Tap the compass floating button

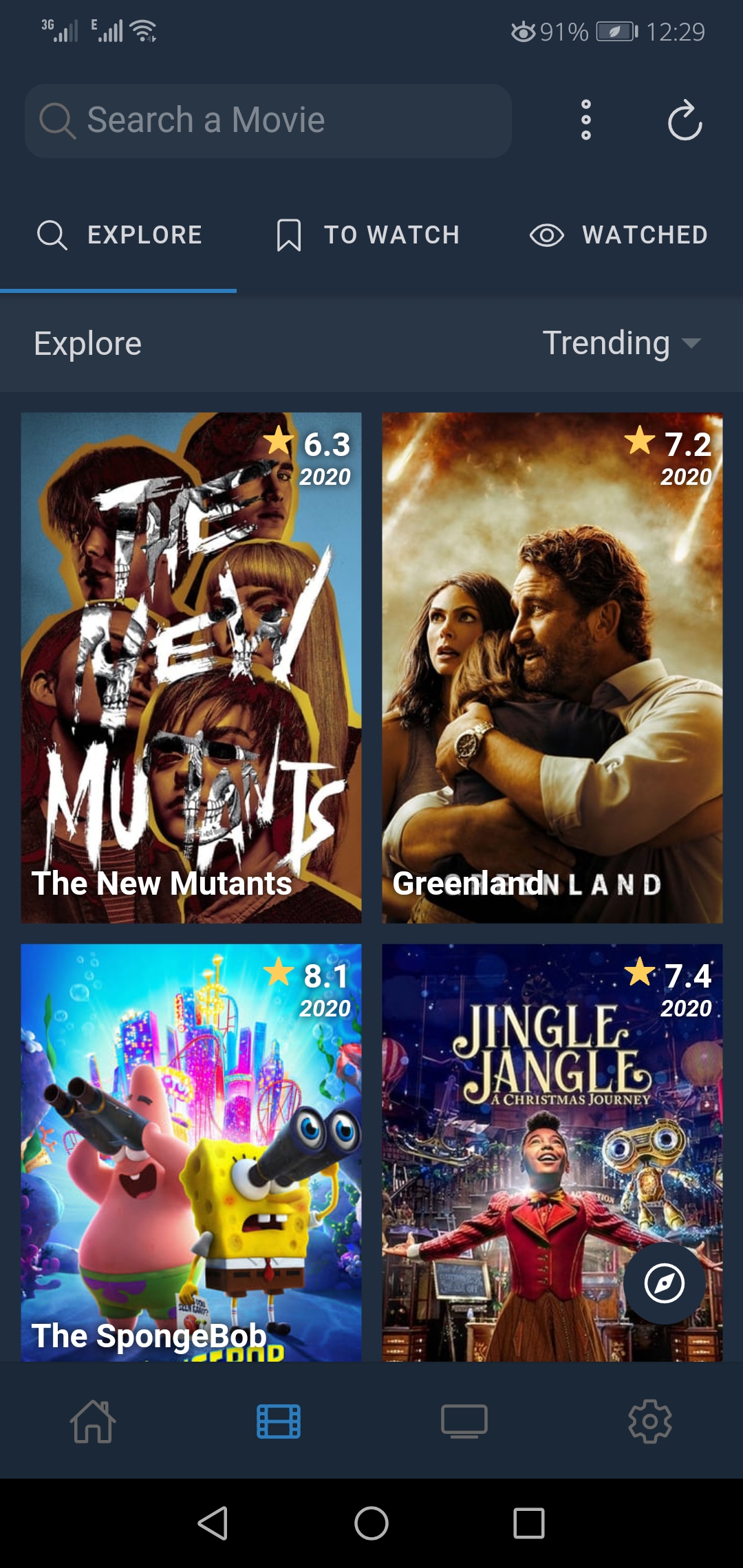(x=664, y=1283)
